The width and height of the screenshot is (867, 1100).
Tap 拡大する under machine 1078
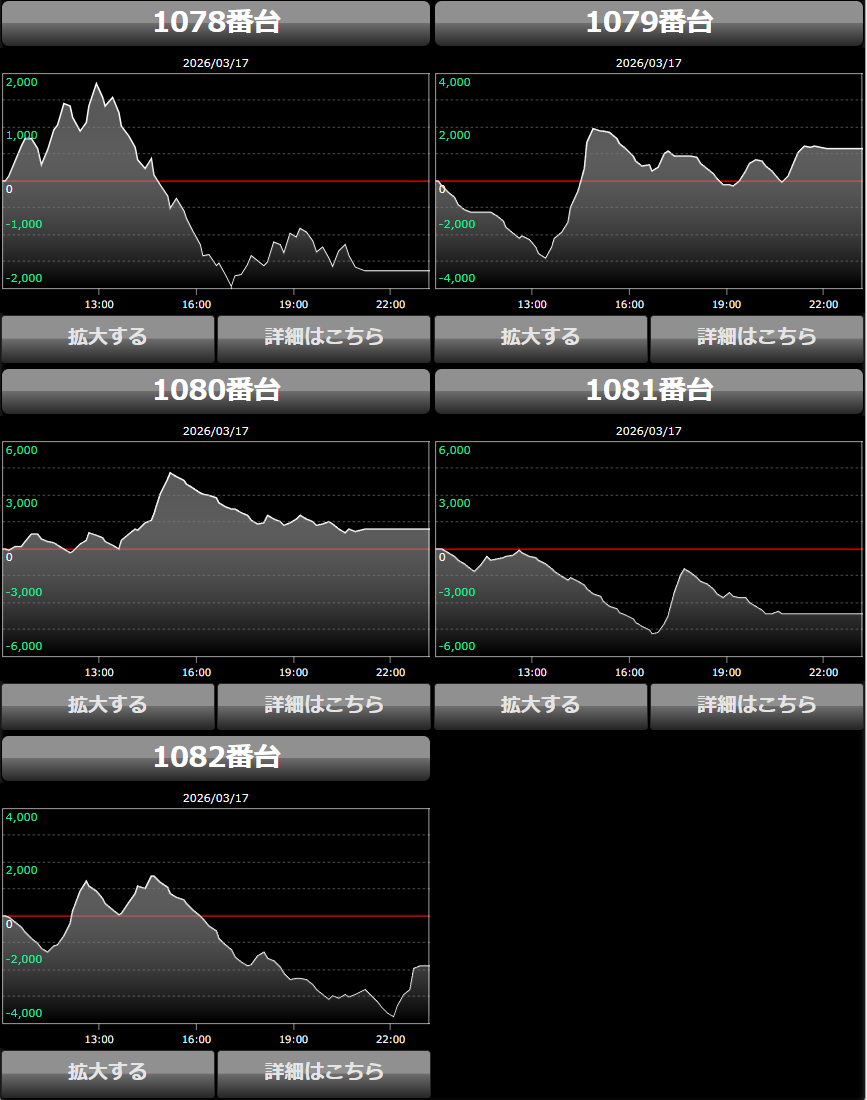tap(108, 338)
